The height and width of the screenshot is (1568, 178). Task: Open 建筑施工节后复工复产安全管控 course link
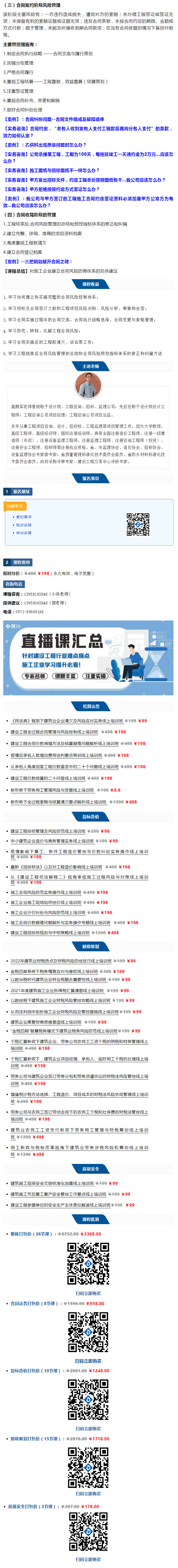coord(58,1194)
